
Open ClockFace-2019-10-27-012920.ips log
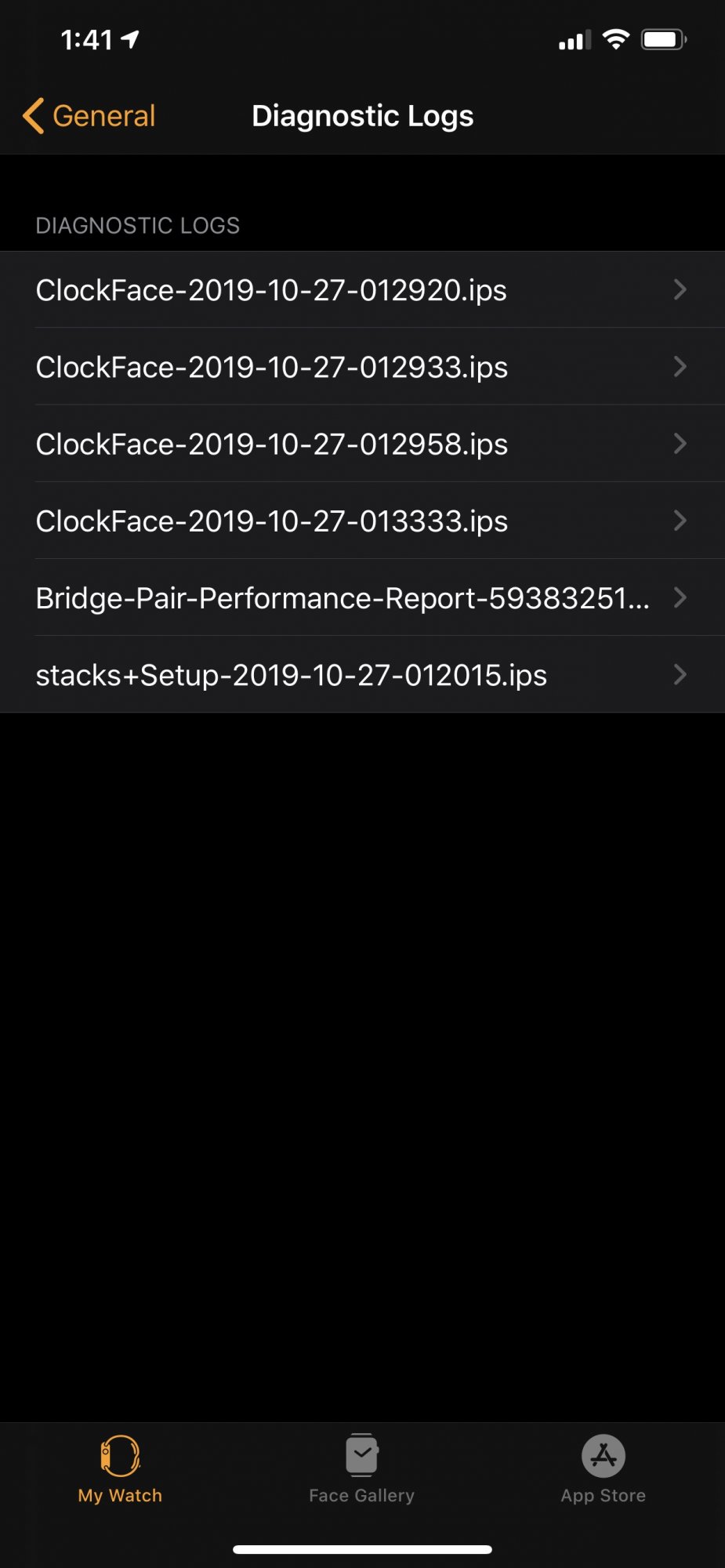click(x=362, y=290)
